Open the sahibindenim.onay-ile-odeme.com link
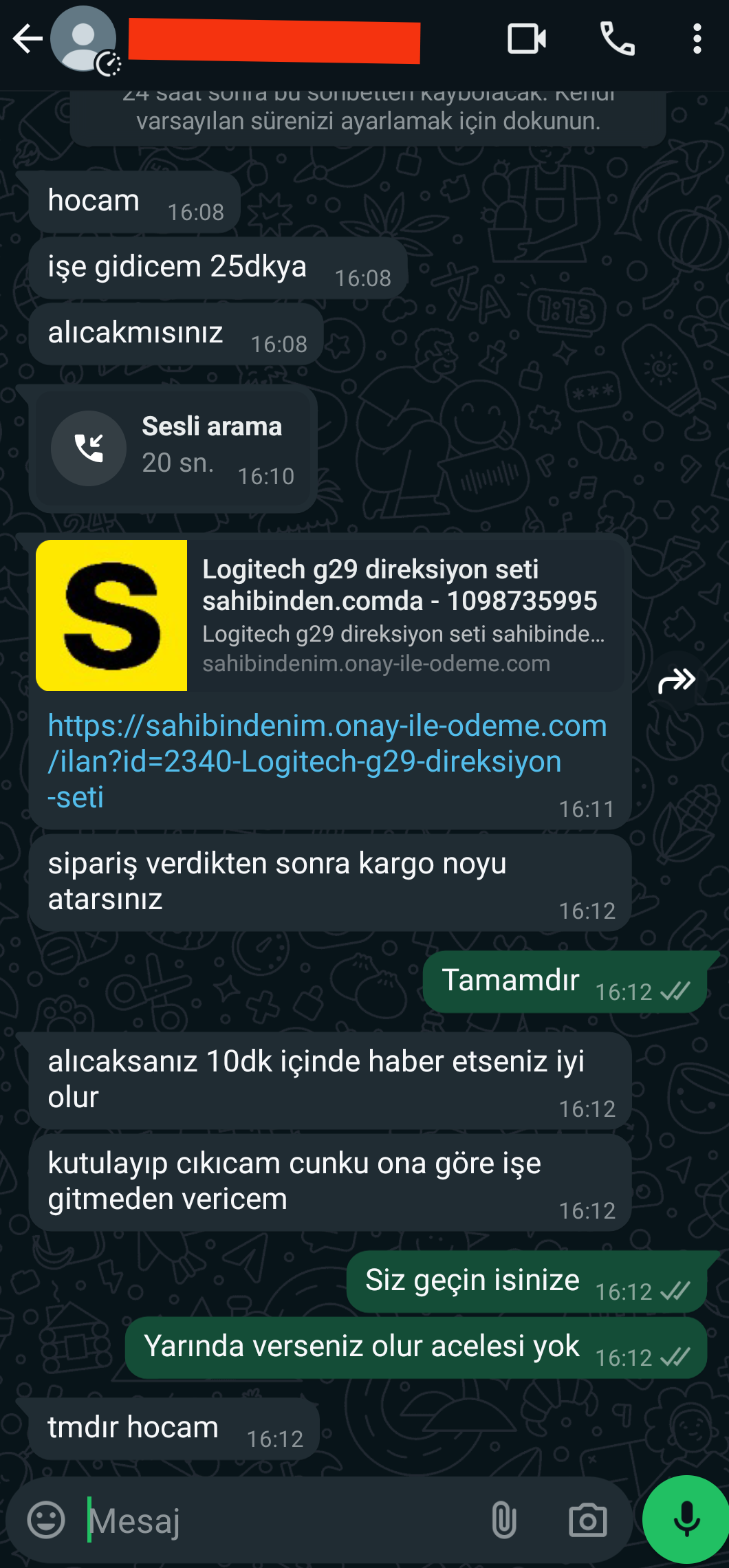 (x=327, y=761)
